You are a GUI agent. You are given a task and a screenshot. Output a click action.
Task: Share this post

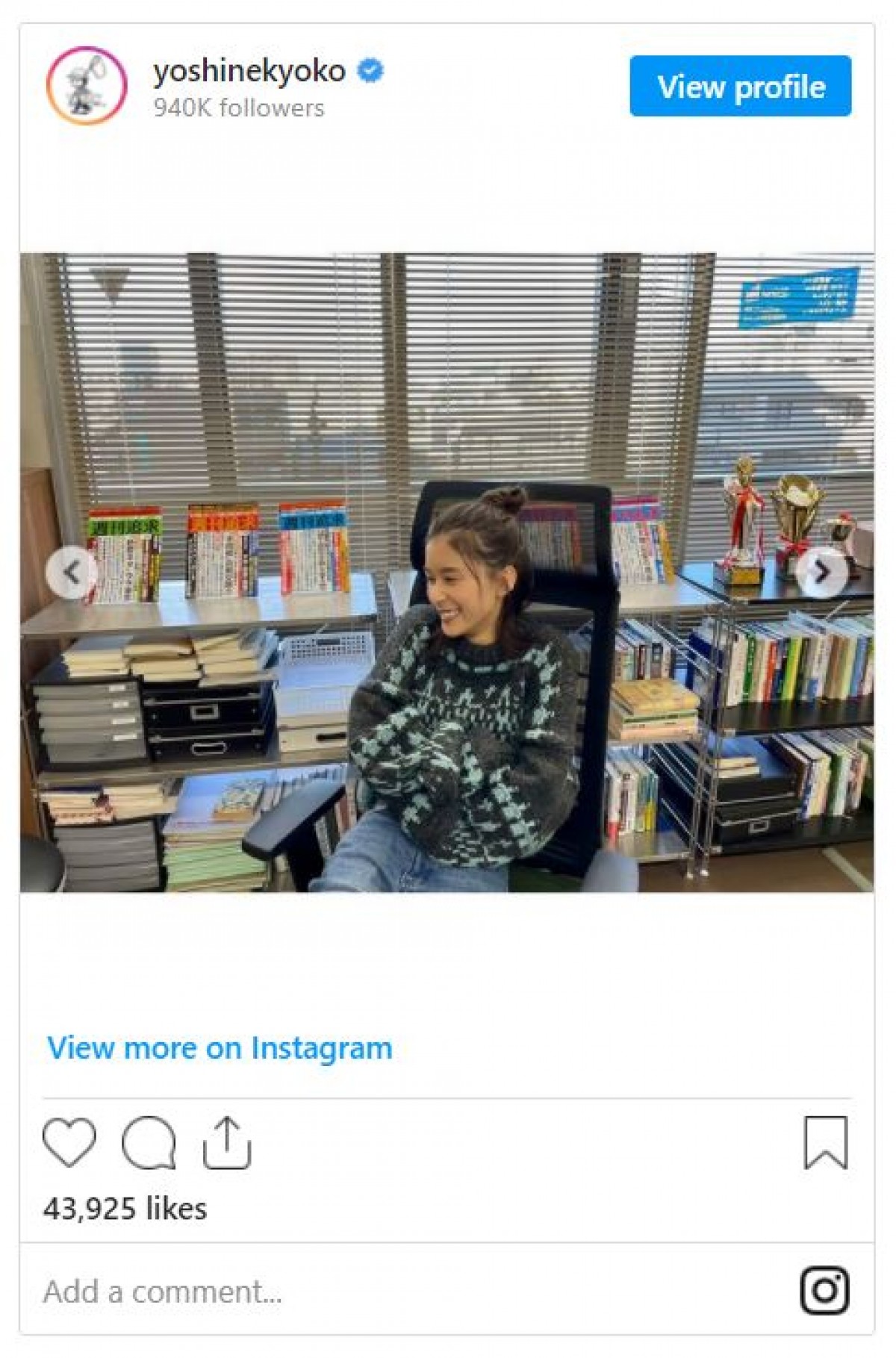coord(227,1142)
